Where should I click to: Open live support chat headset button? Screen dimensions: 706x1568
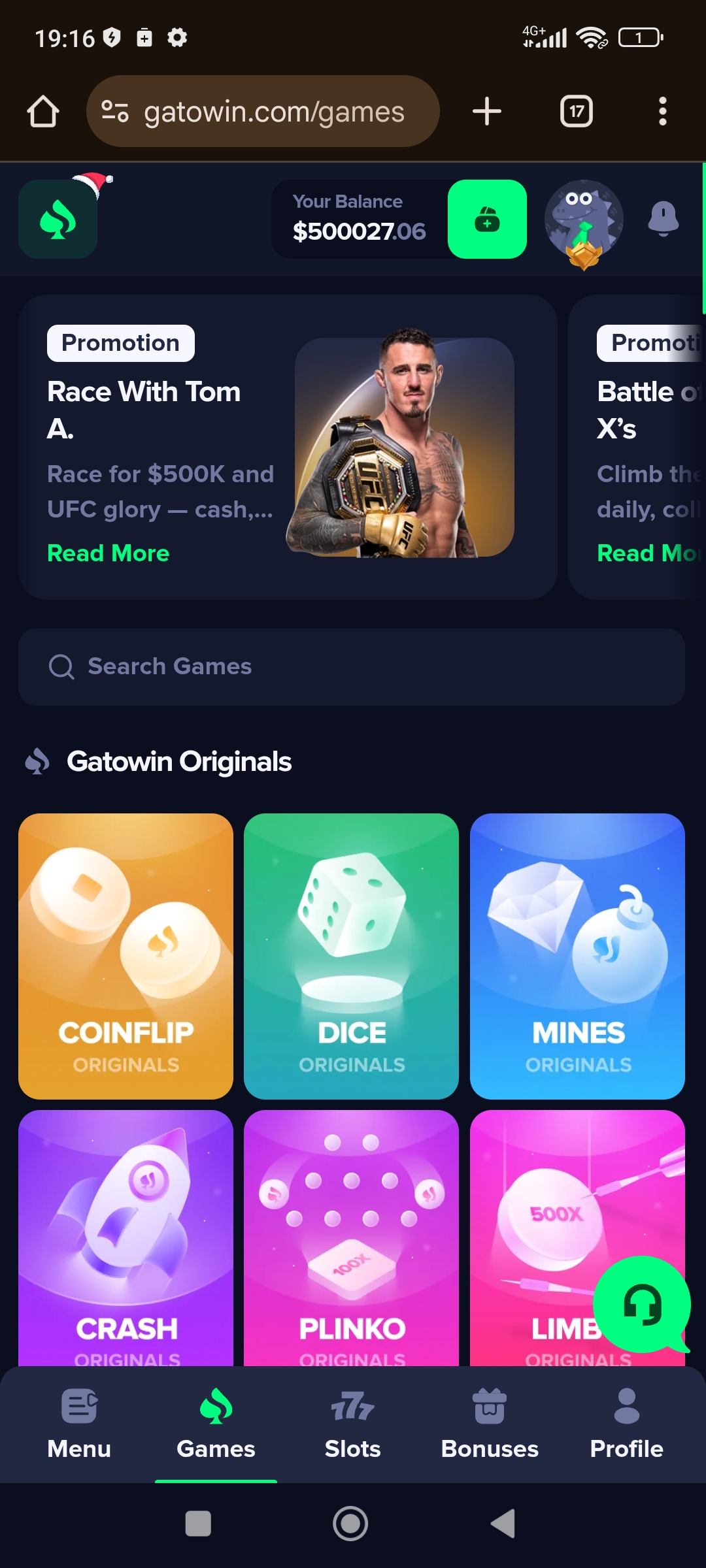(x=641, y=1304)
